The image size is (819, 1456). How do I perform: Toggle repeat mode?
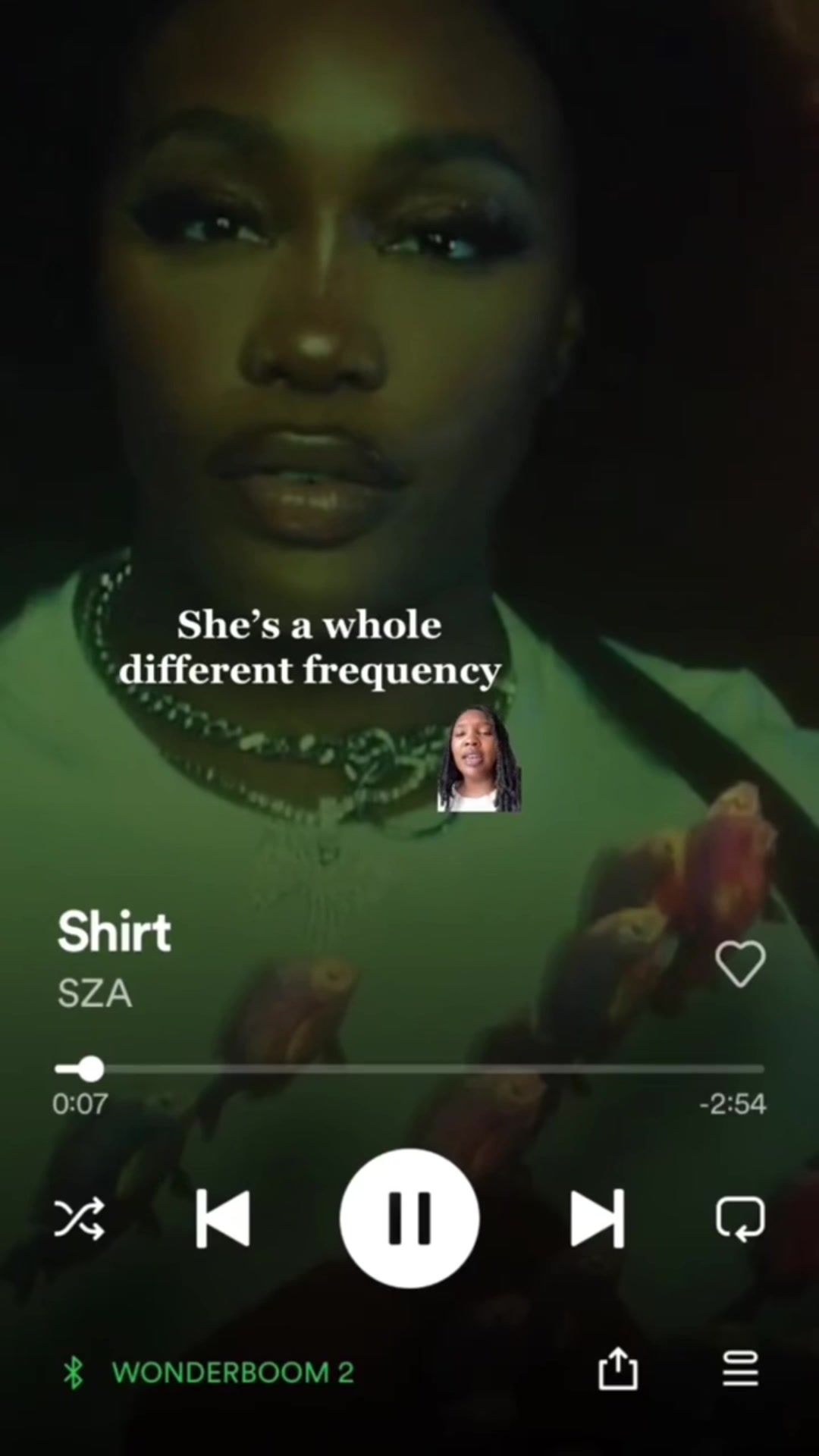click(740, 1219)
